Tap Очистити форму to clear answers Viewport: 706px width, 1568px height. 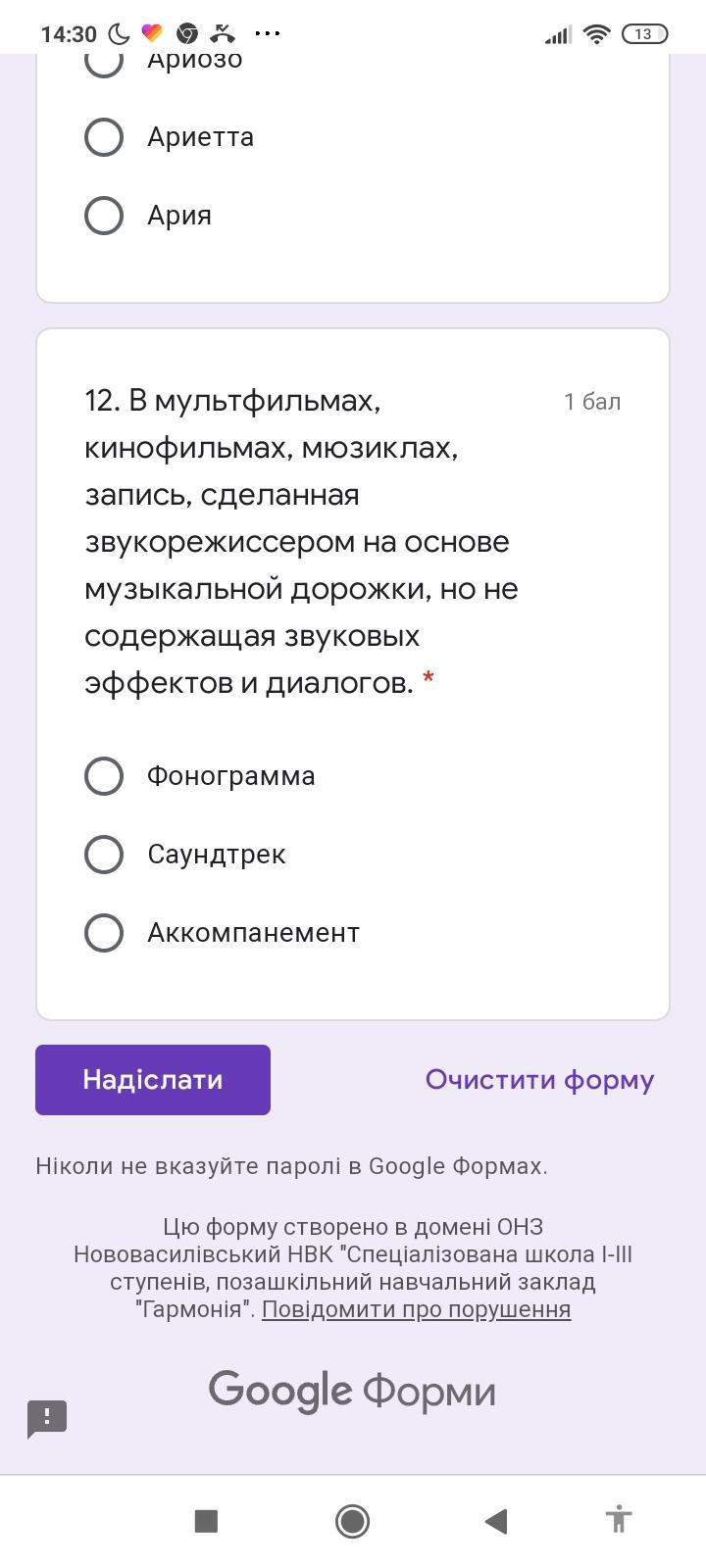pos(539,1080)
